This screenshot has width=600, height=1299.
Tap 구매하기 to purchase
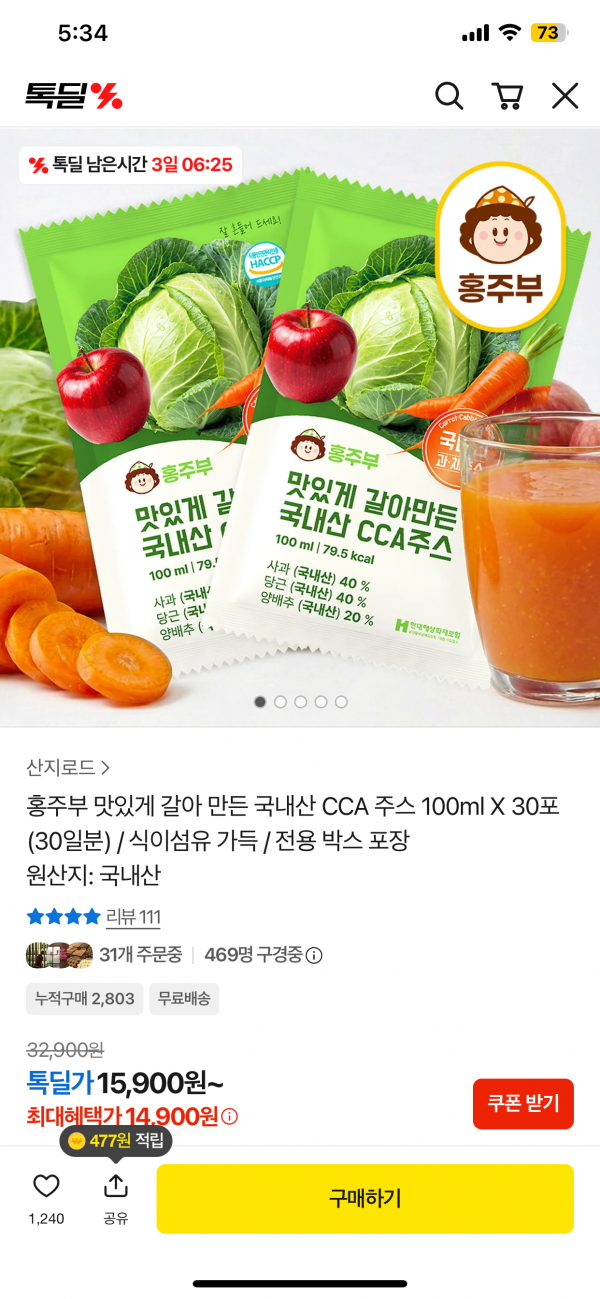(365, 1198)
